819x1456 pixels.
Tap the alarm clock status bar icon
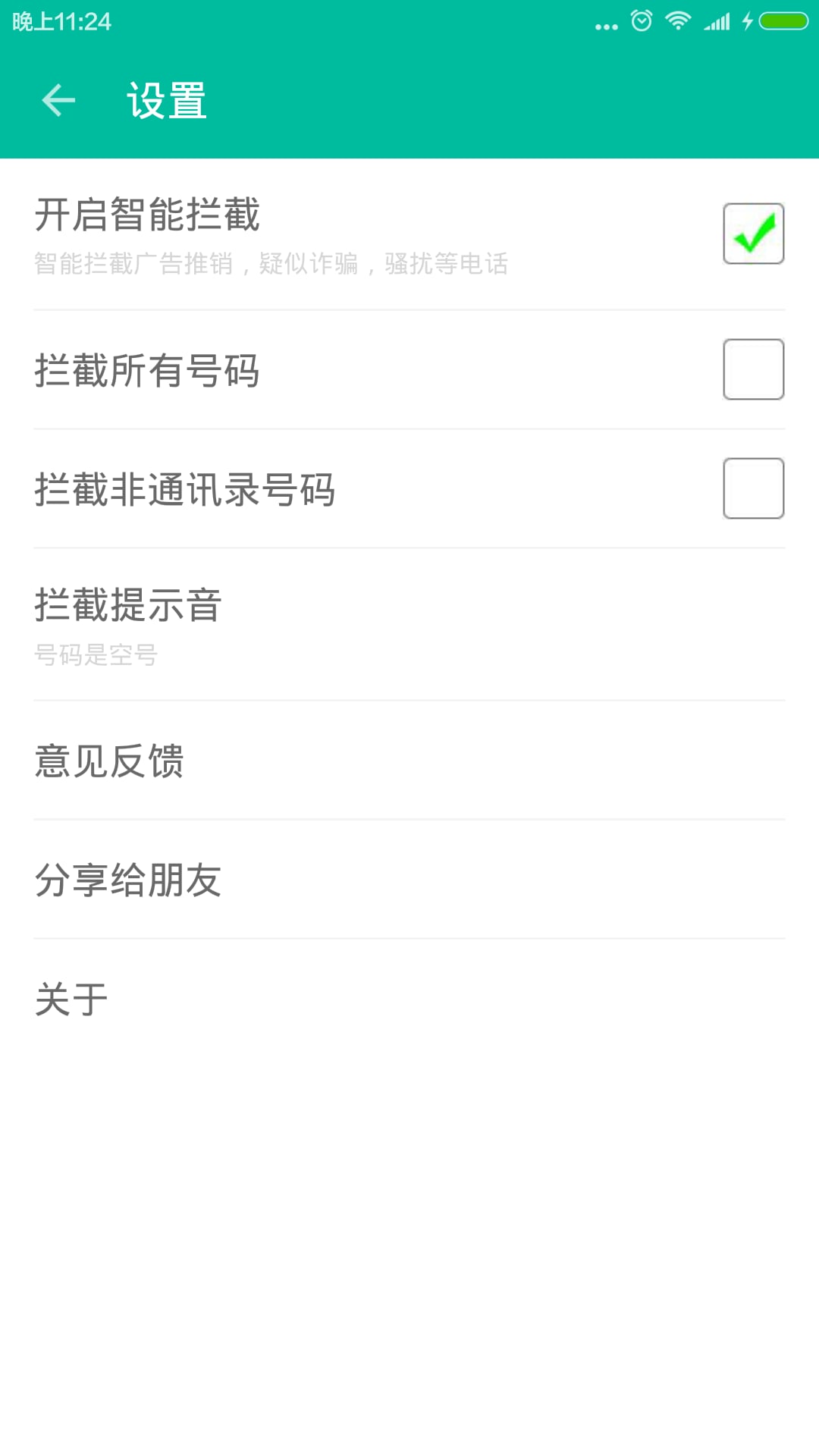point(641,23)
